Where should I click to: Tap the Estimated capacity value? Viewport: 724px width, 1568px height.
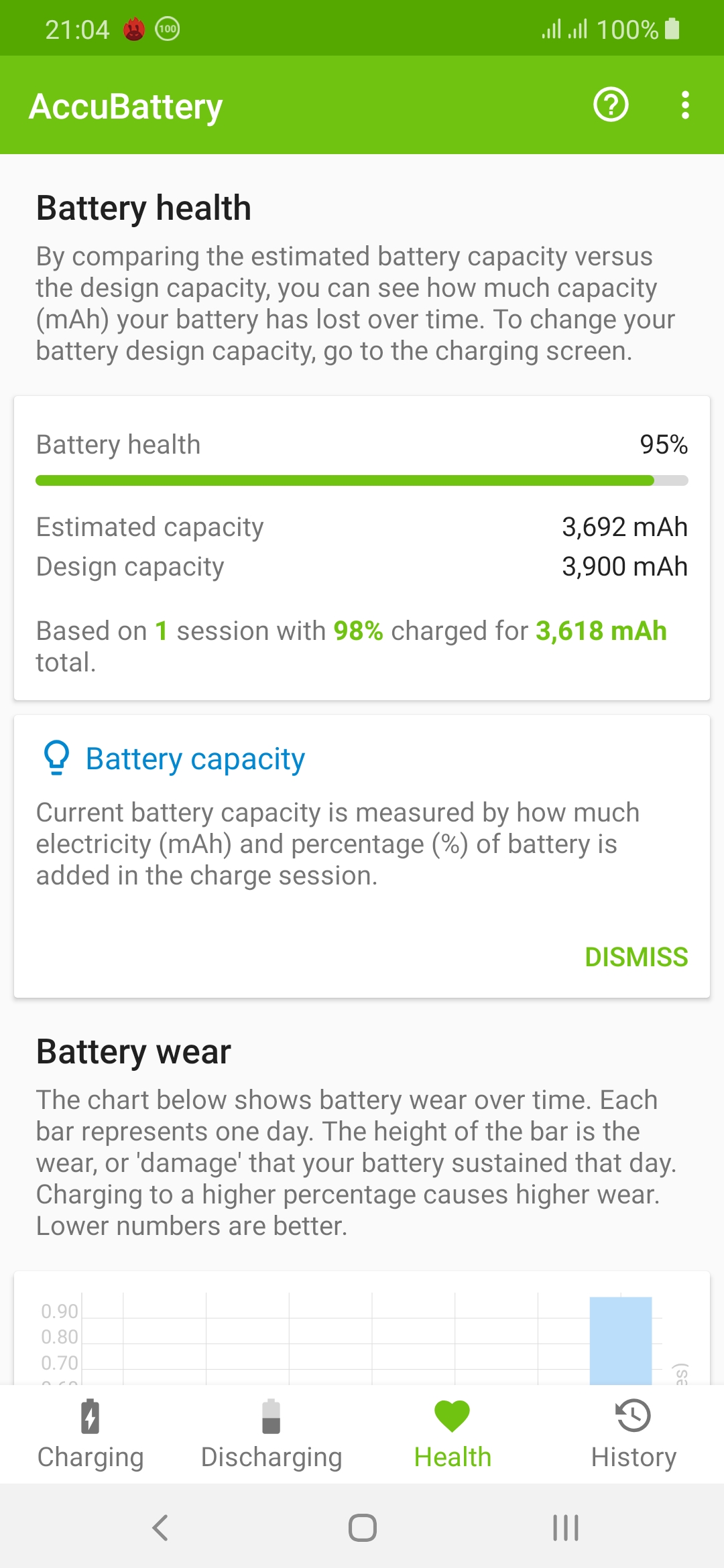[x=625, y=527]
